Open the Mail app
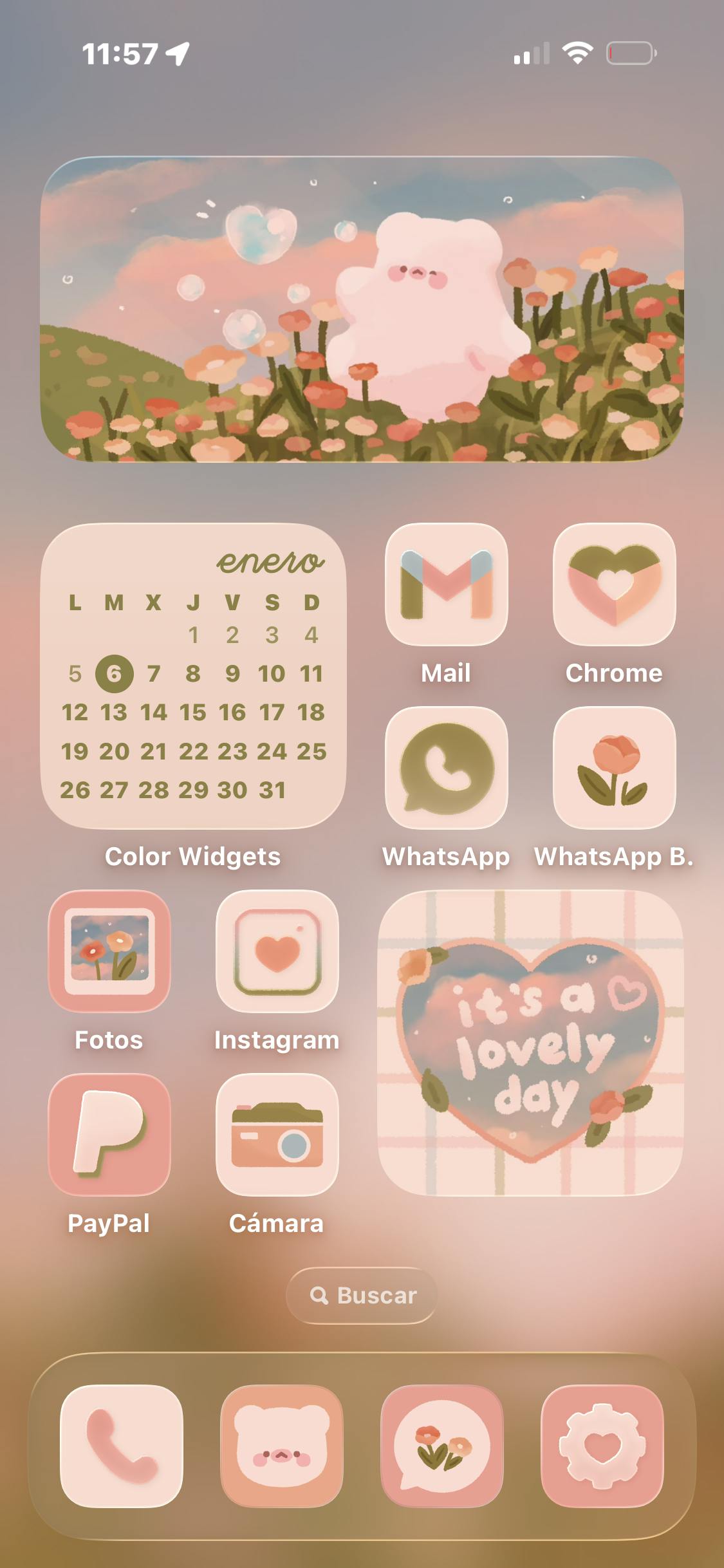Image resolution: width=724 pixels, height=1568 pixels. (446, 584)
